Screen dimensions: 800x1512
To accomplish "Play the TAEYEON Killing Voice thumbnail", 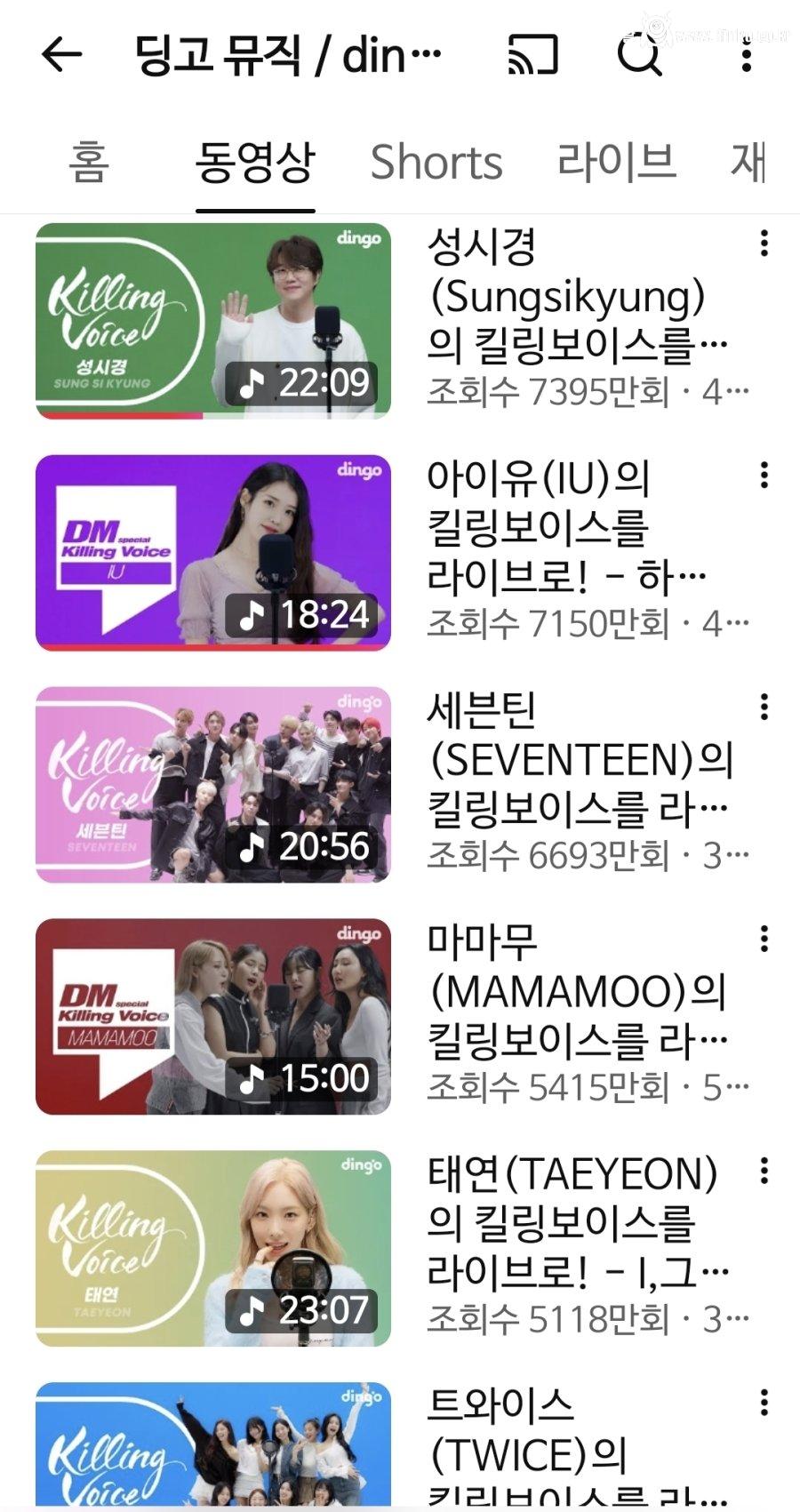I will coord(213,1244).
